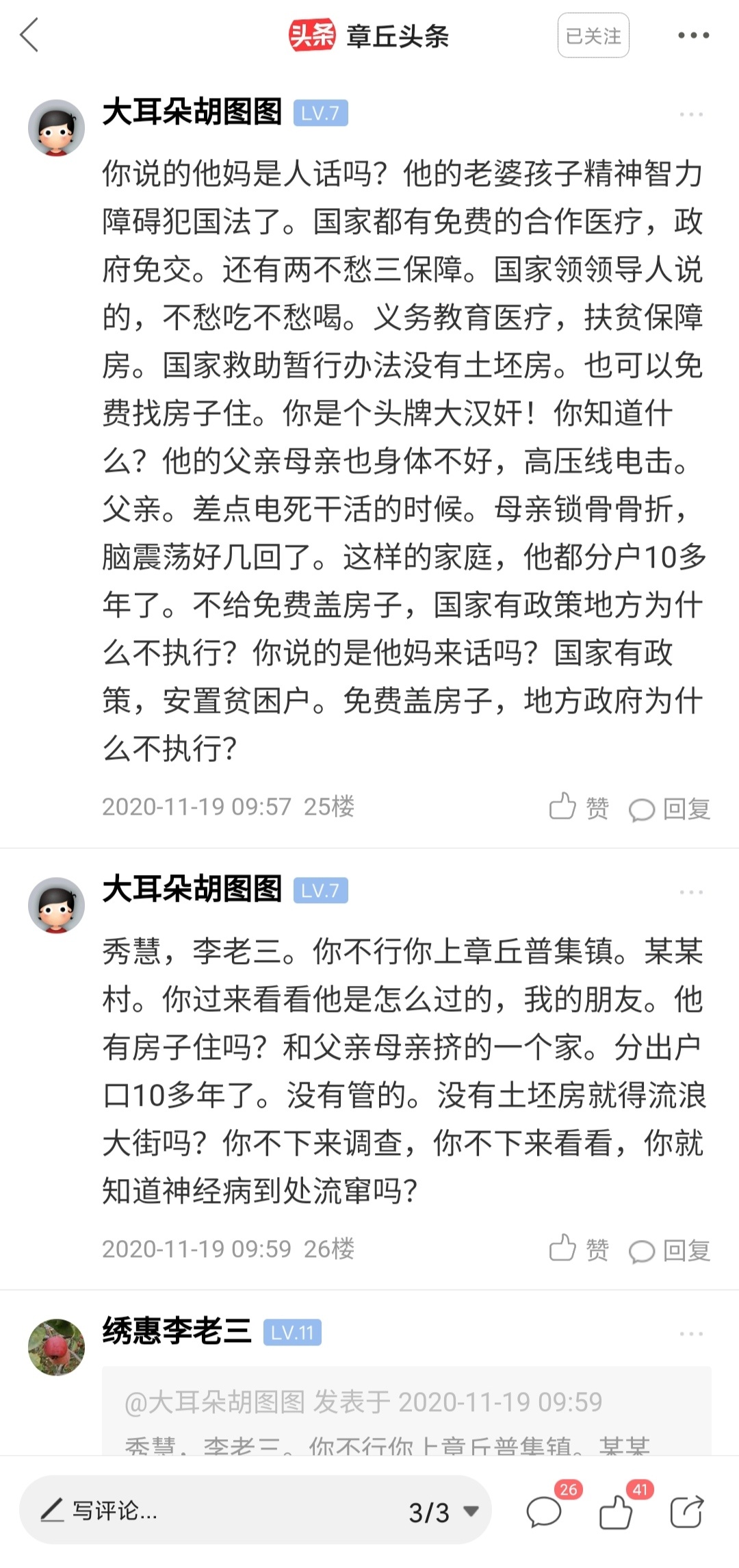Like the 26楼 comment
This screenshot has width=739, height=1568.
tap(579, 1250)
